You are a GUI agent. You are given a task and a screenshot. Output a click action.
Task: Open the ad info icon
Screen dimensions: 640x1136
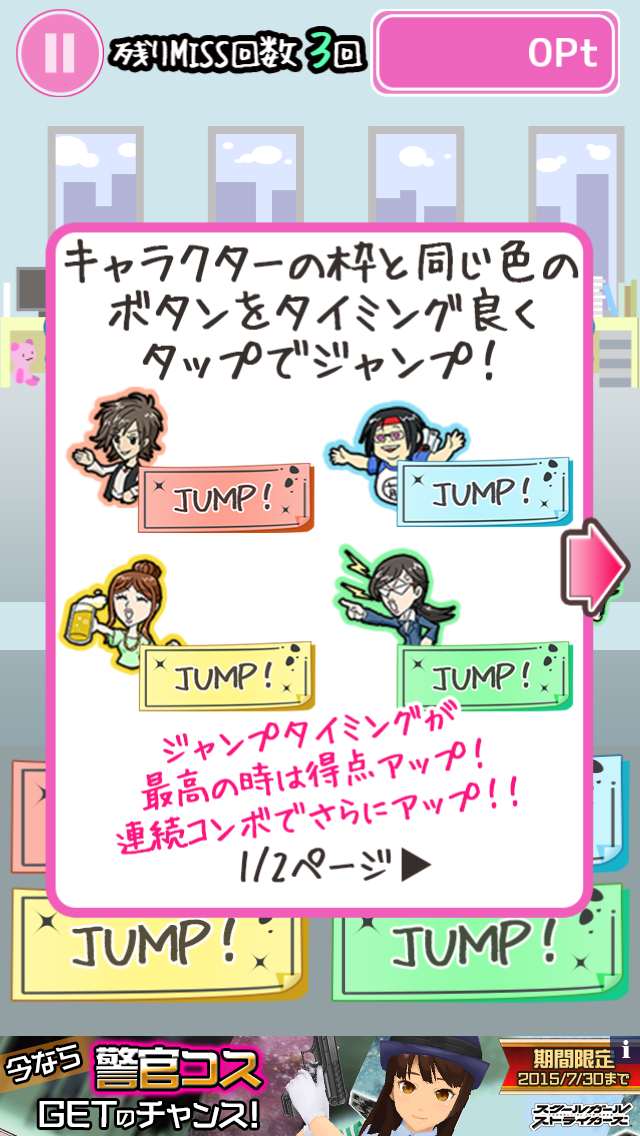[x=627, y=1049]
